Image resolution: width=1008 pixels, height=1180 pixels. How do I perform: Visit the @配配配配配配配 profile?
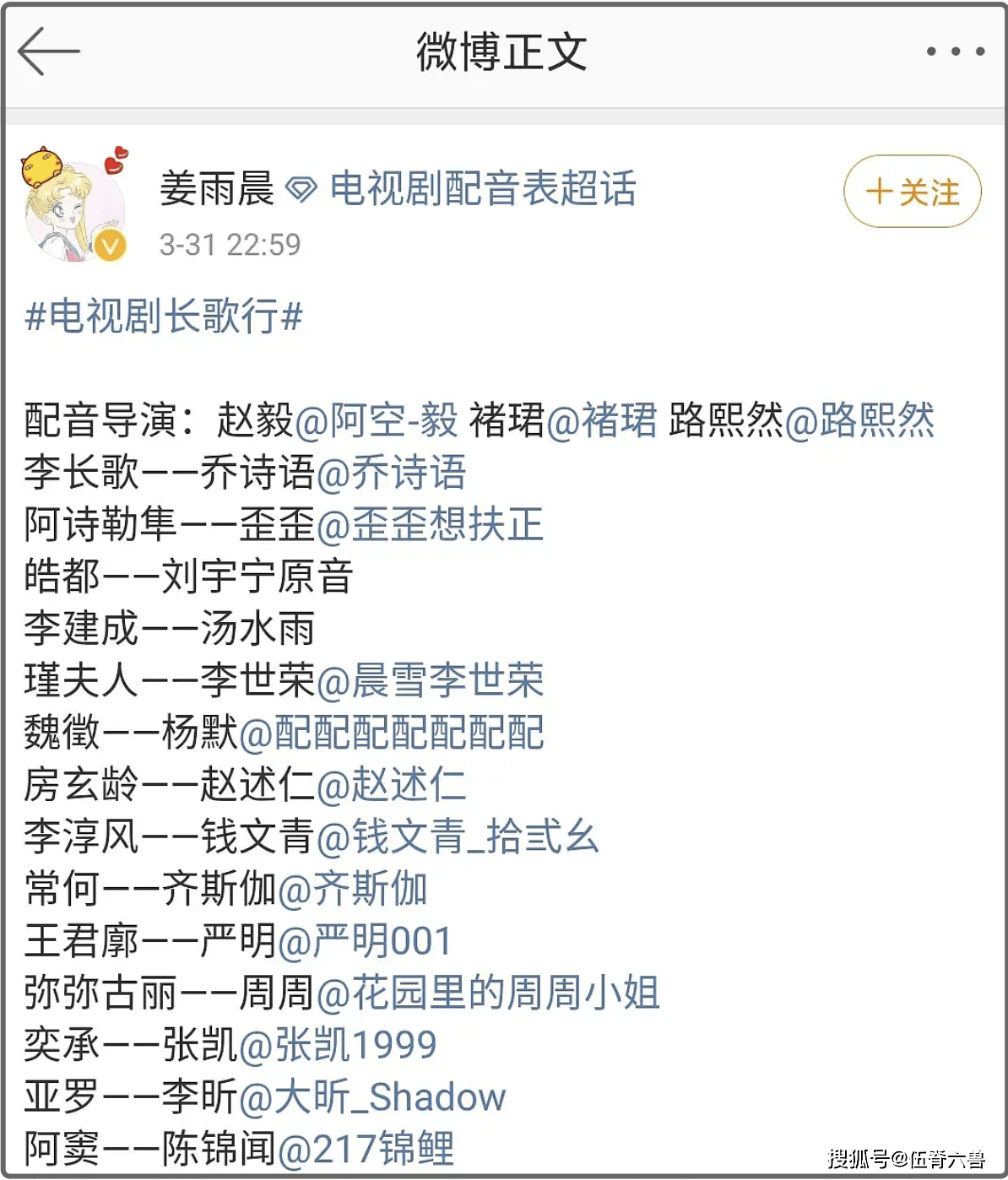click(392, 733)
